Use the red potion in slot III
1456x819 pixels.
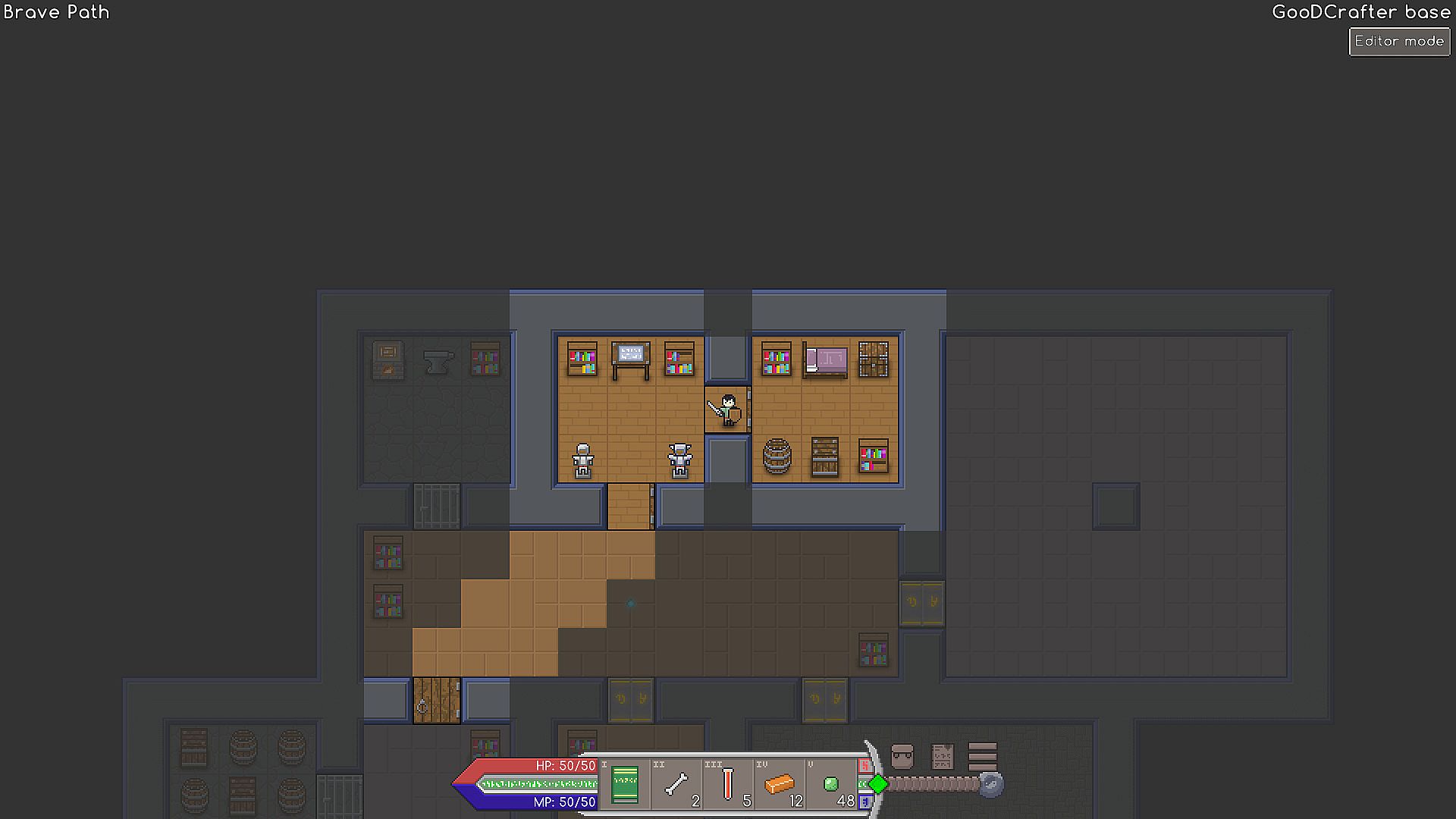[x=727, y=784]
